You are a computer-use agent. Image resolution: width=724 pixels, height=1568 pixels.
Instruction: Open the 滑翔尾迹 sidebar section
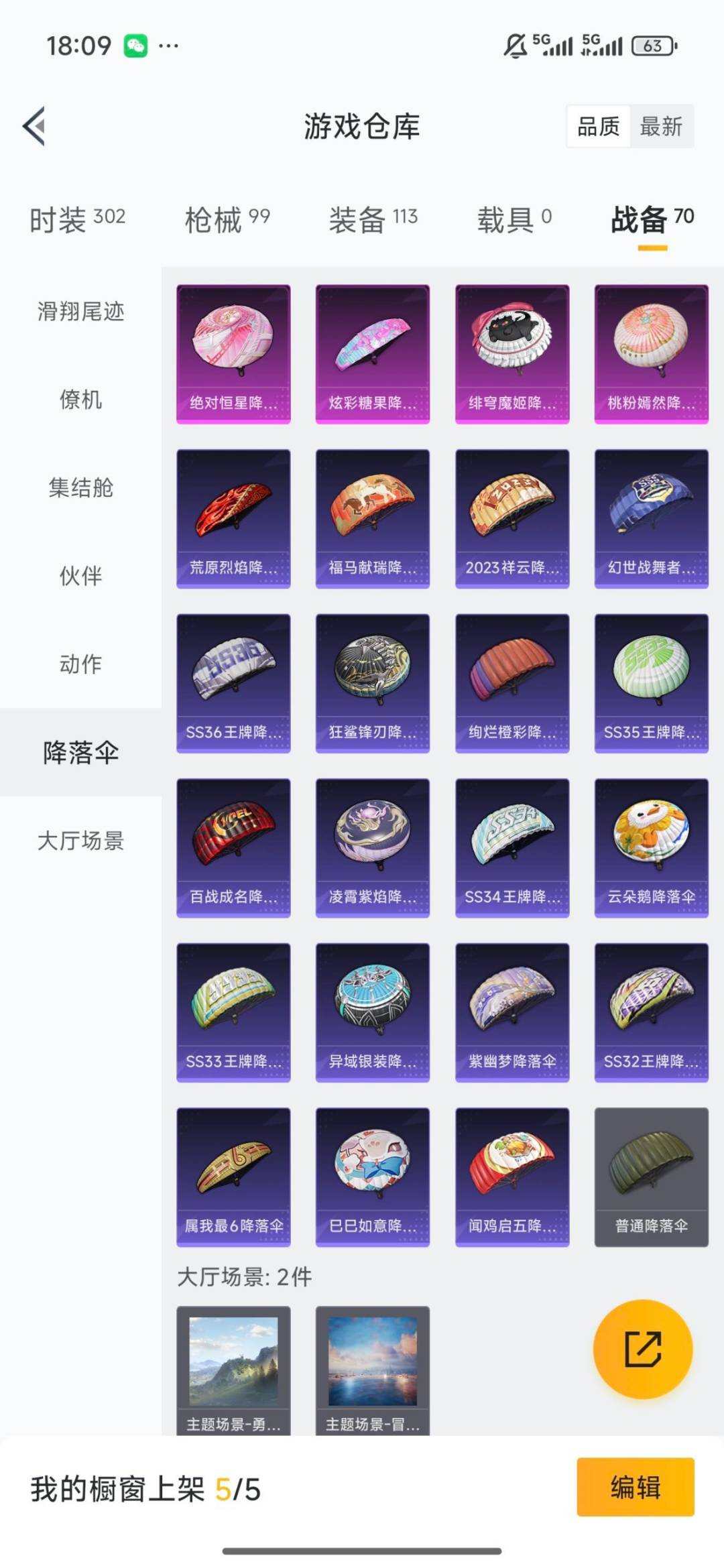(x=80, y=312)
